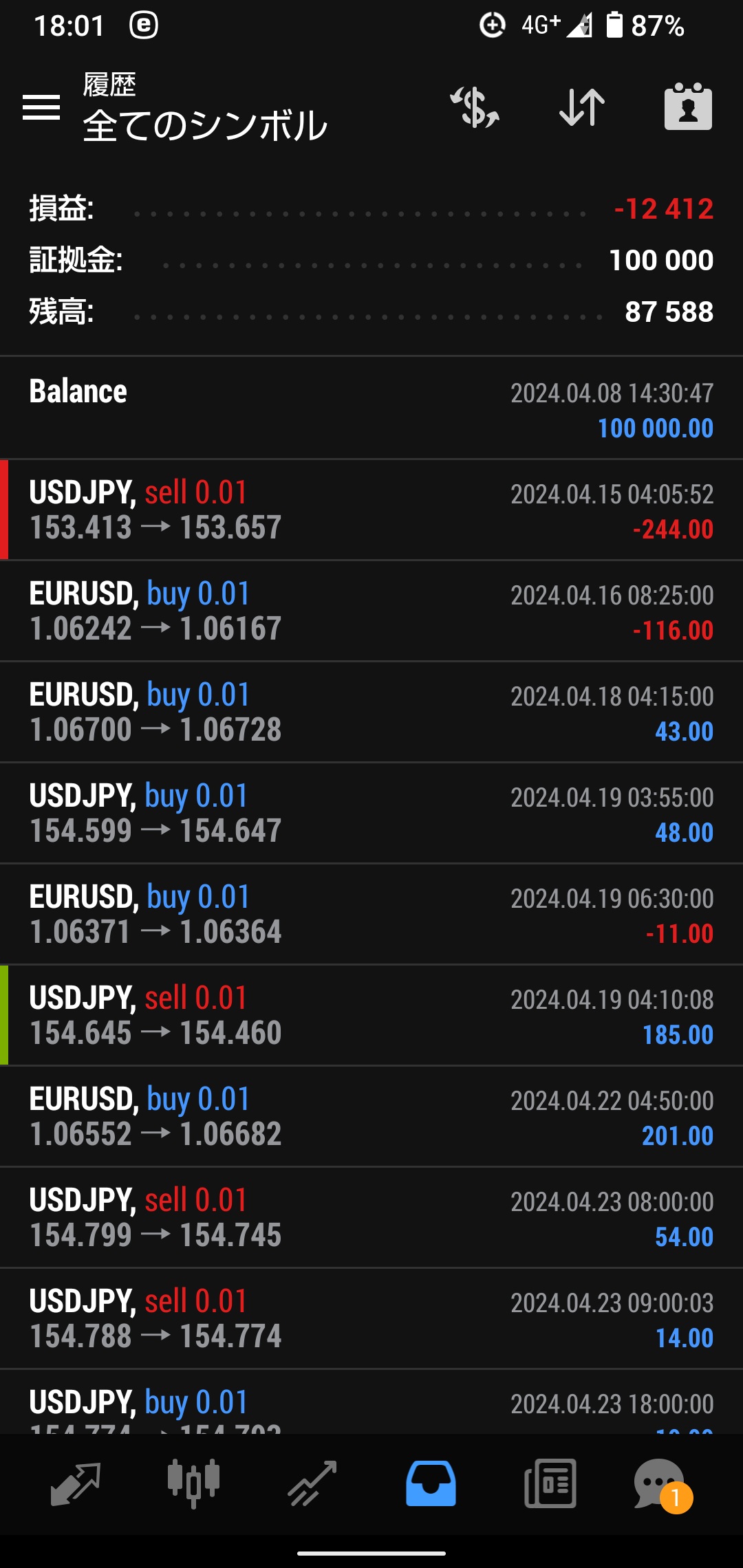This screenshot has width=743, height=1568.
Task: Open the hamburger drawer menu
Action: coord(41,107)
